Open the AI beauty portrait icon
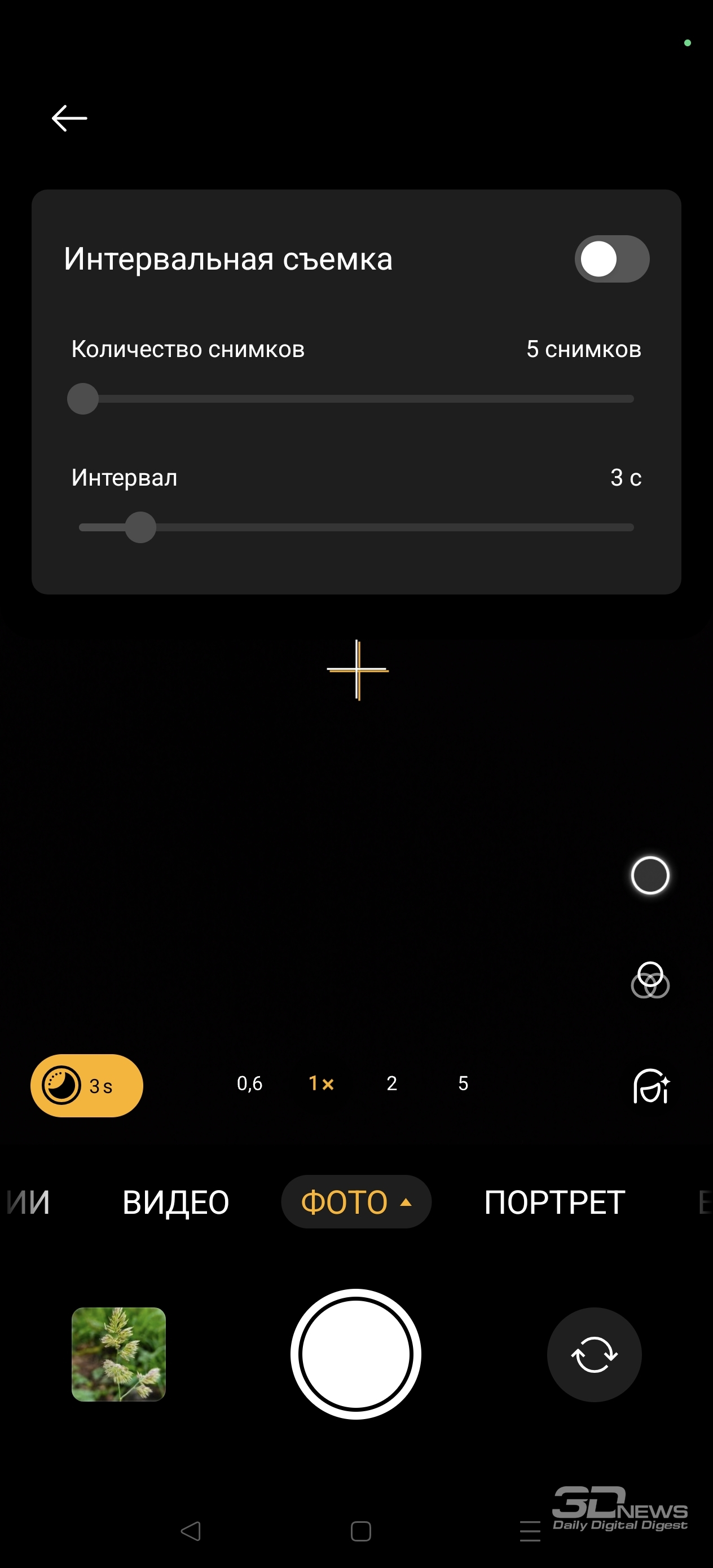This screenshot has height=1568, width=713. coord(651,1086)
